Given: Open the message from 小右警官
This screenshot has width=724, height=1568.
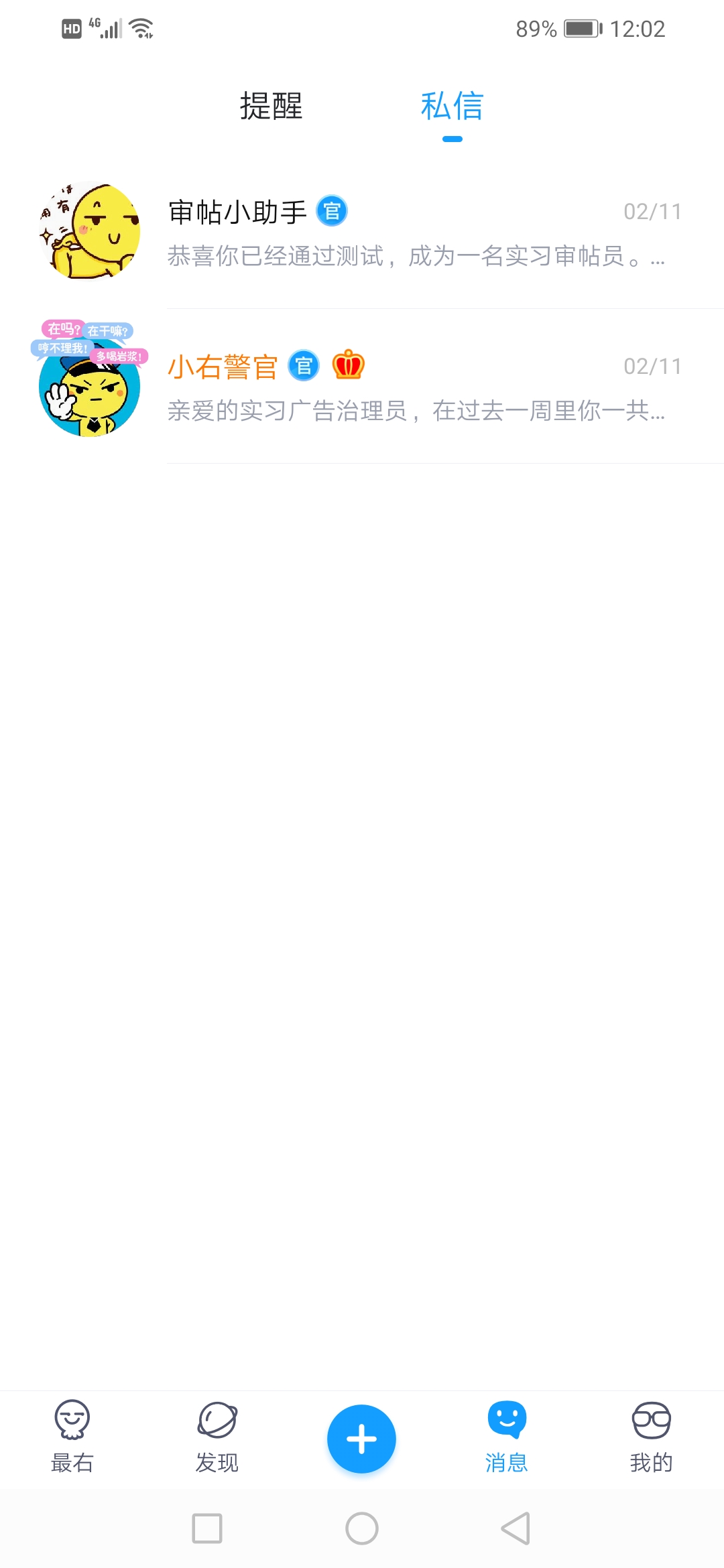Looking at the screenshot, I should coord(416,389).
